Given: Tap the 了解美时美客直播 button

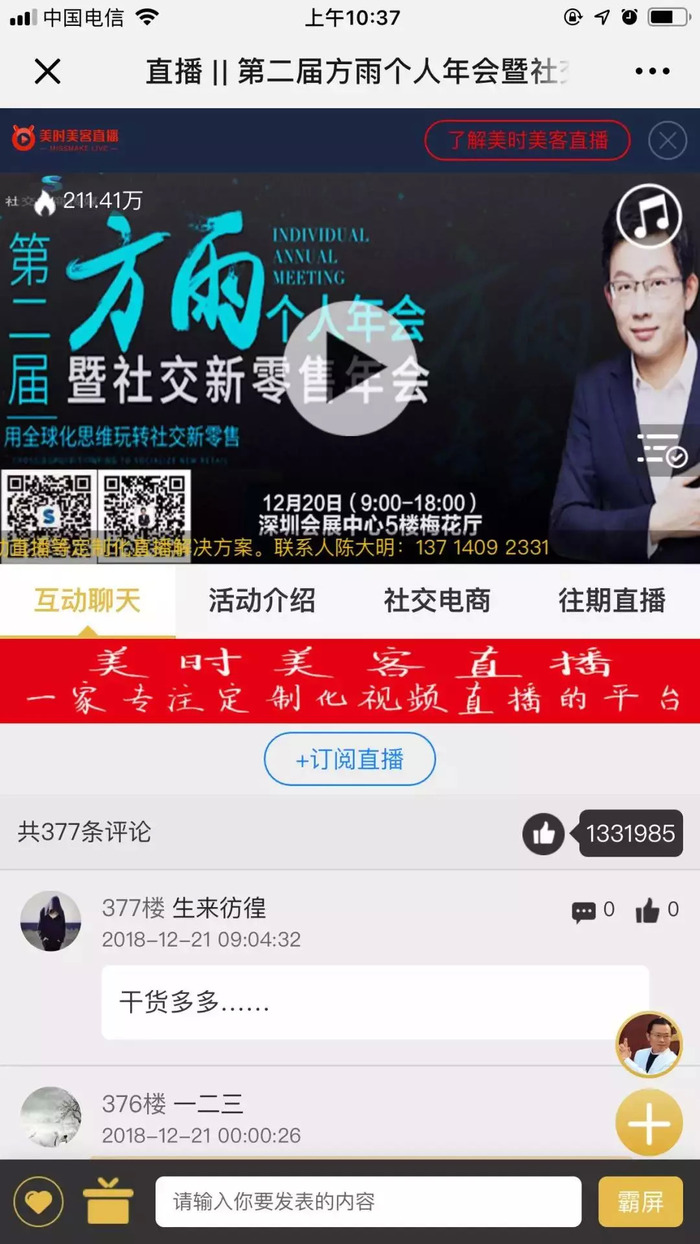Looking at the screenshot, I should 527,140.
